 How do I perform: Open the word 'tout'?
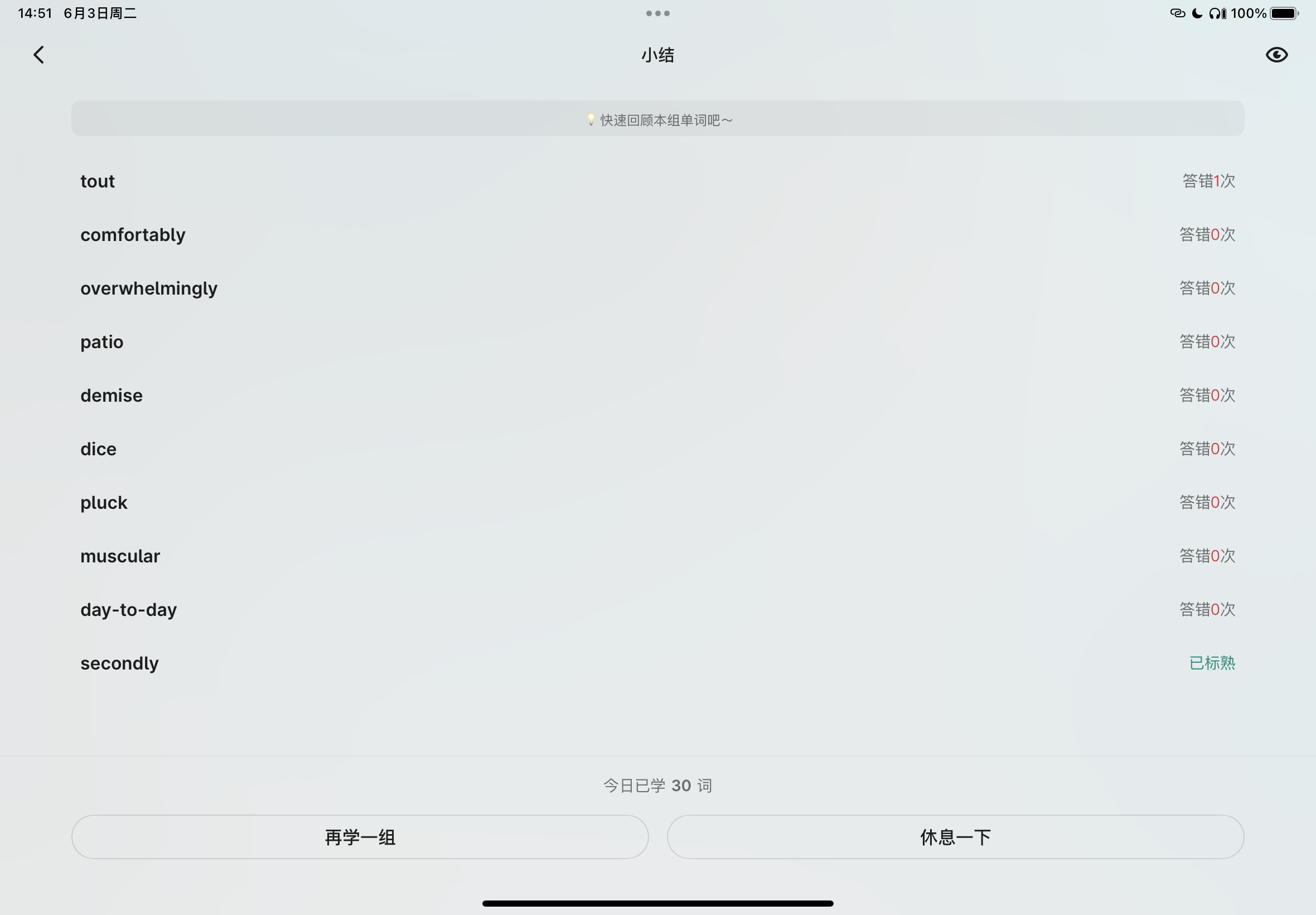98,181
